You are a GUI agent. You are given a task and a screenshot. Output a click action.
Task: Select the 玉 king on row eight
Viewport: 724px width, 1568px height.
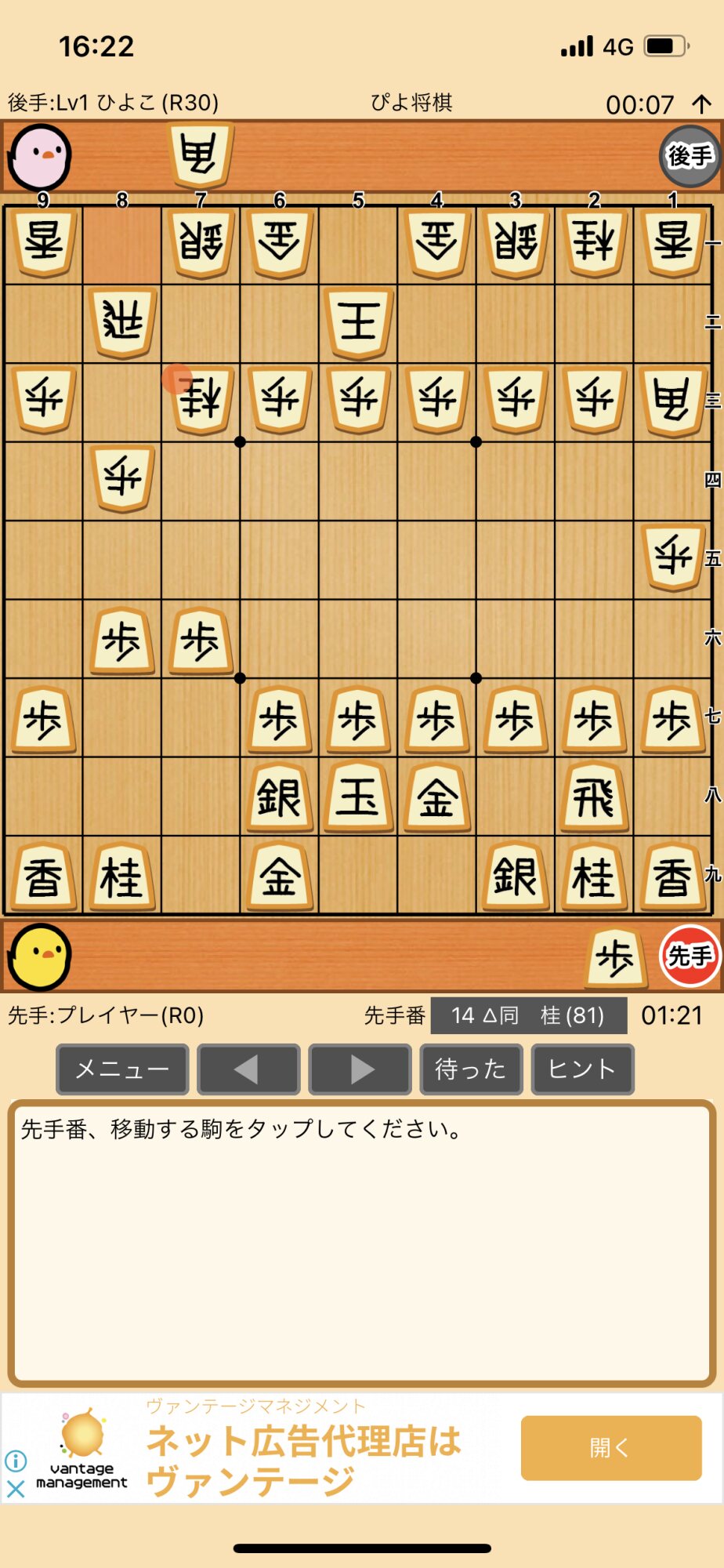[358, 797]
